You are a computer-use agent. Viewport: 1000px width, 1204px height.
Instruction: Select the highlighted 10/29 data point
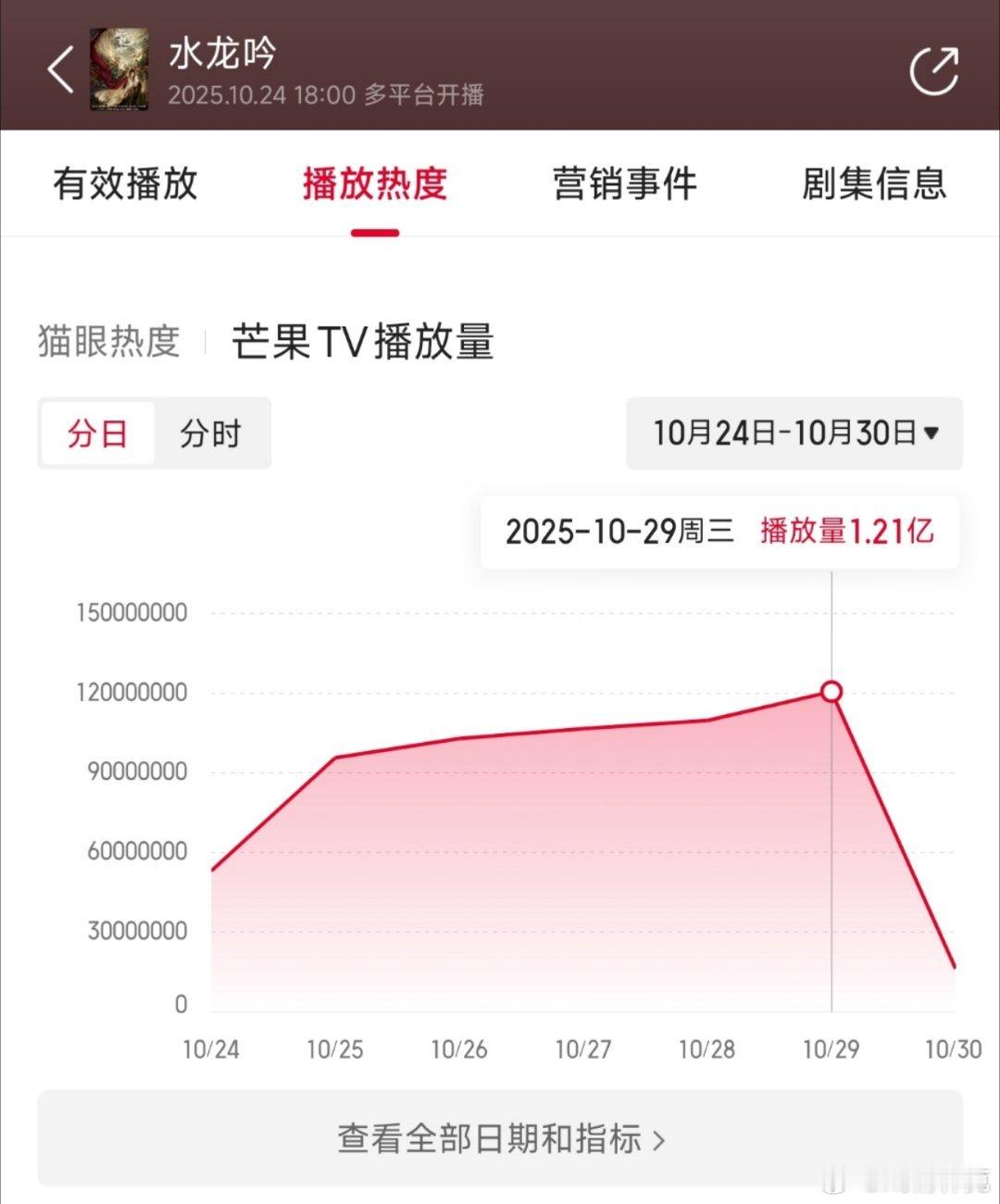click(830, 691)
